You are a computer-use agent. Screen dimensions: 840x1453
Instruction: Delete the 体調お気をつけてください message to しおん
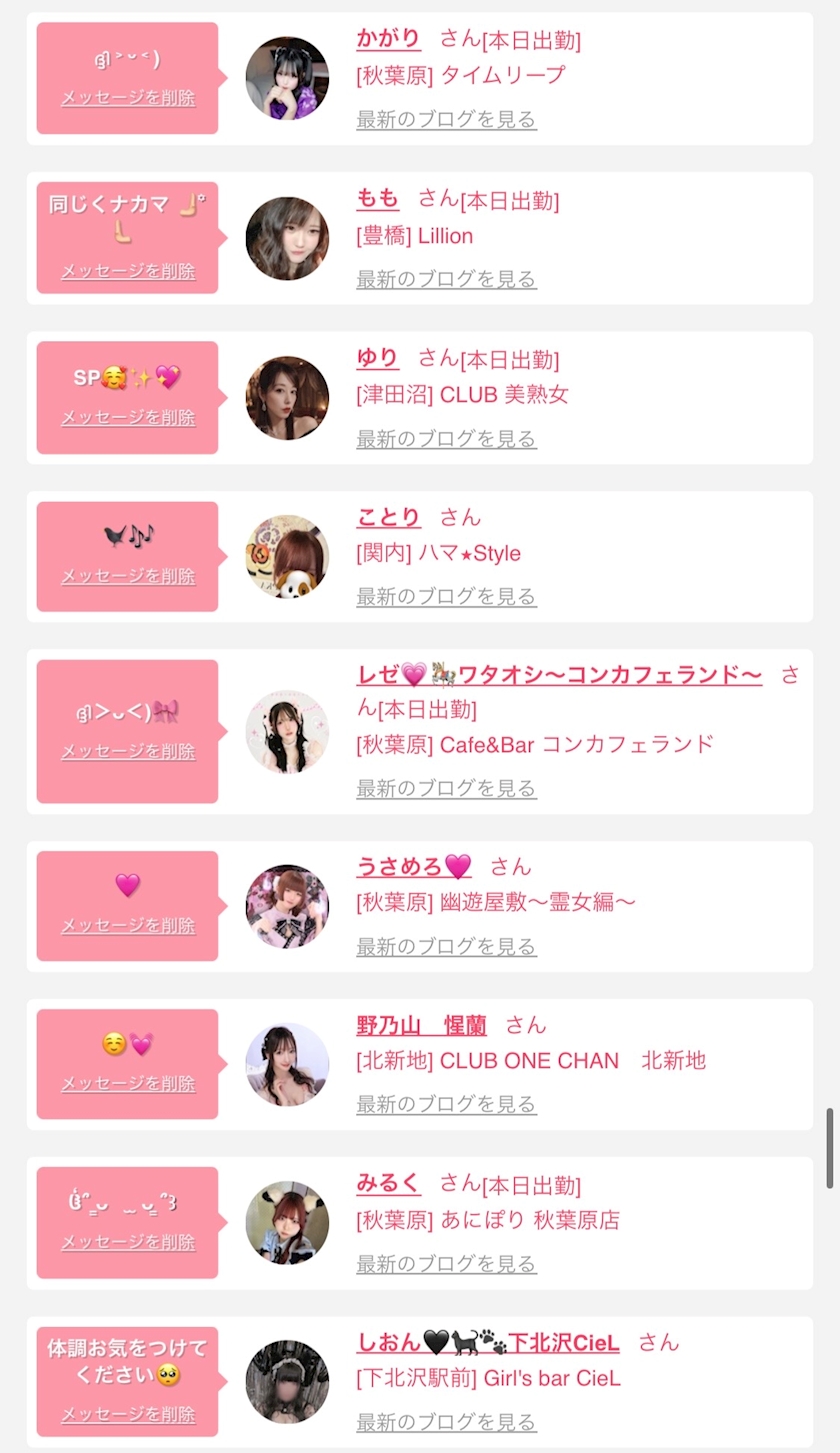pyautogui.click(x=128, y=1415)
